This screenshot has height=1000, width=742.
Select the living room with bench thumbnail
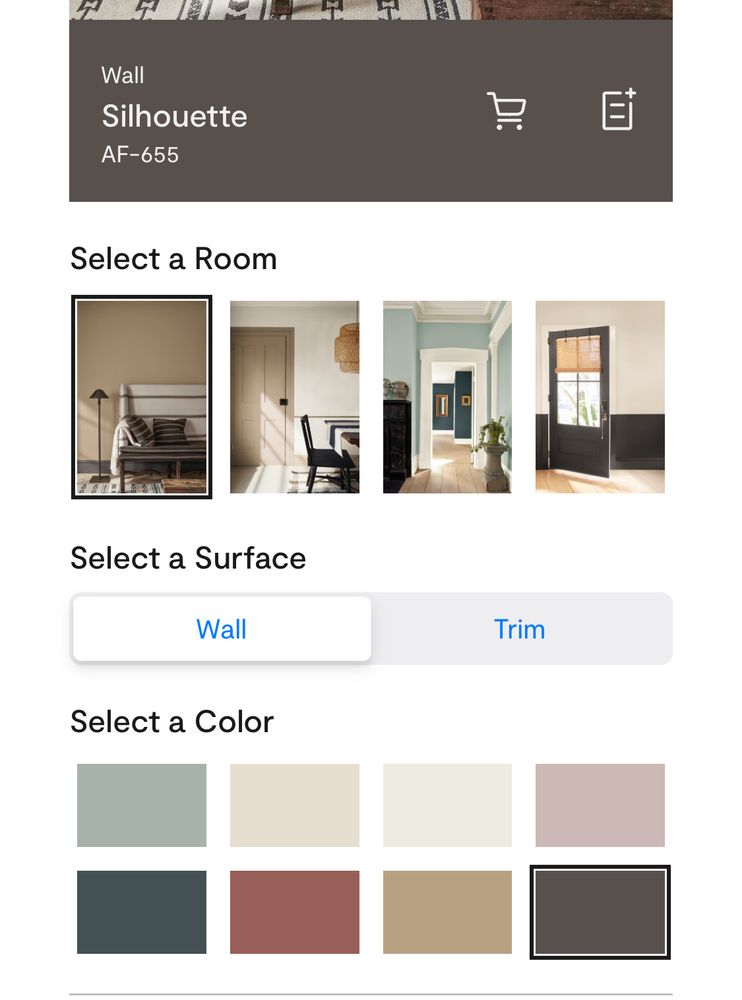pos(141,395)
